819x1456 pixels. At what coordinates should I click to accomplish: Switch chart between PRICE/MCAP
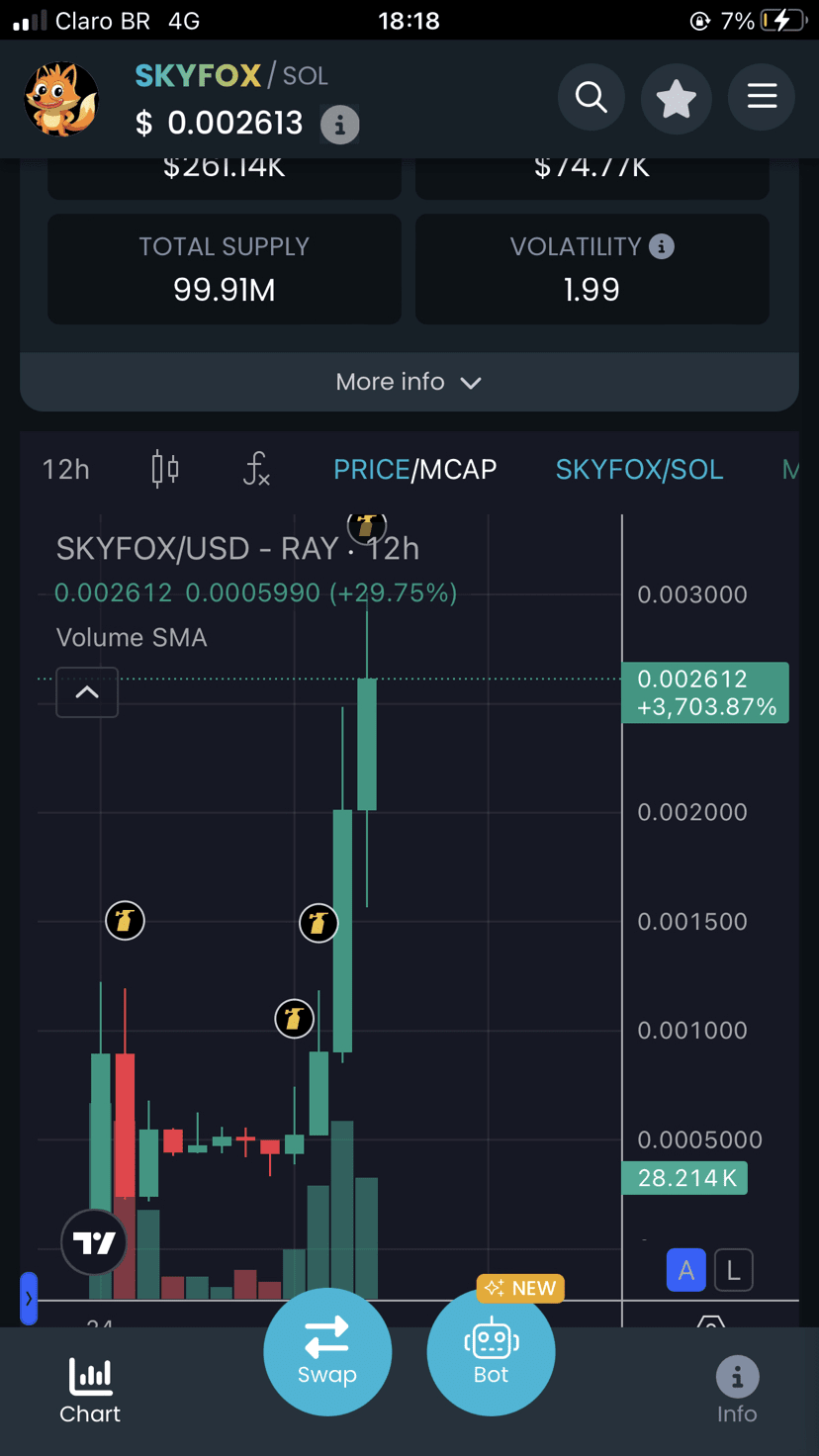[415, 469]
